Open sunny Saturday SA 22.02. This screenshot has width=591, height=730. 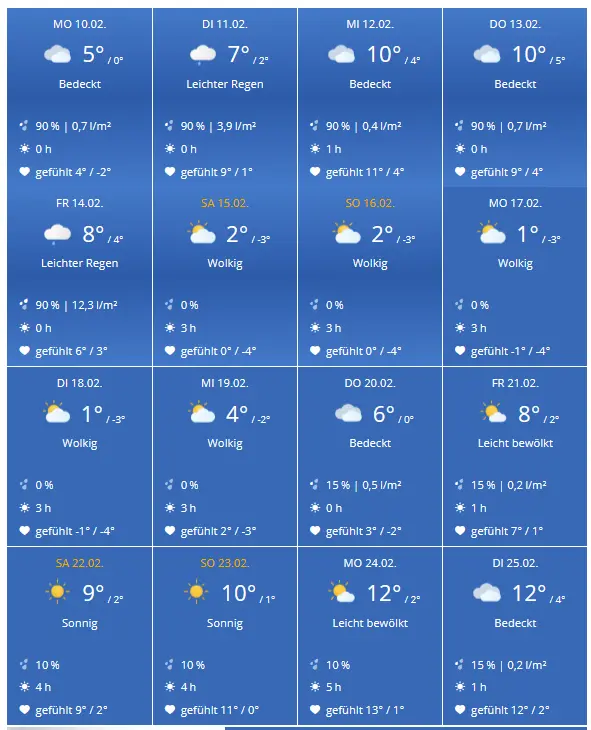pos(80,636)
